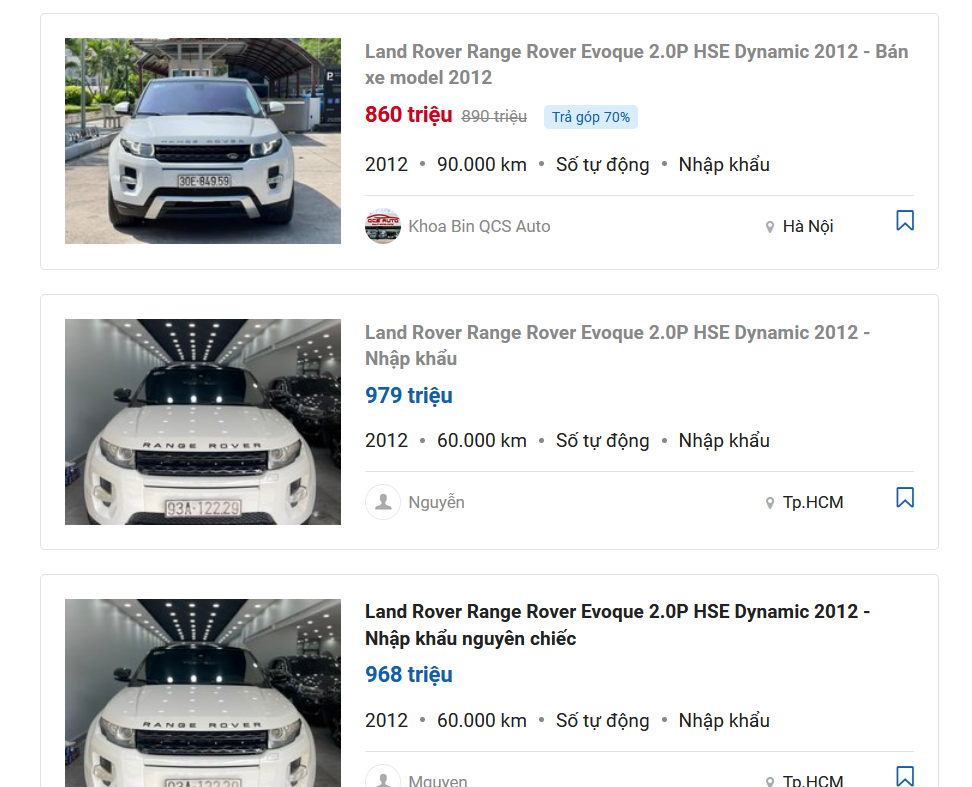The image size is (972, 787).
Task: View car photo with plate 30E-849.59
Action: (203, 141)
